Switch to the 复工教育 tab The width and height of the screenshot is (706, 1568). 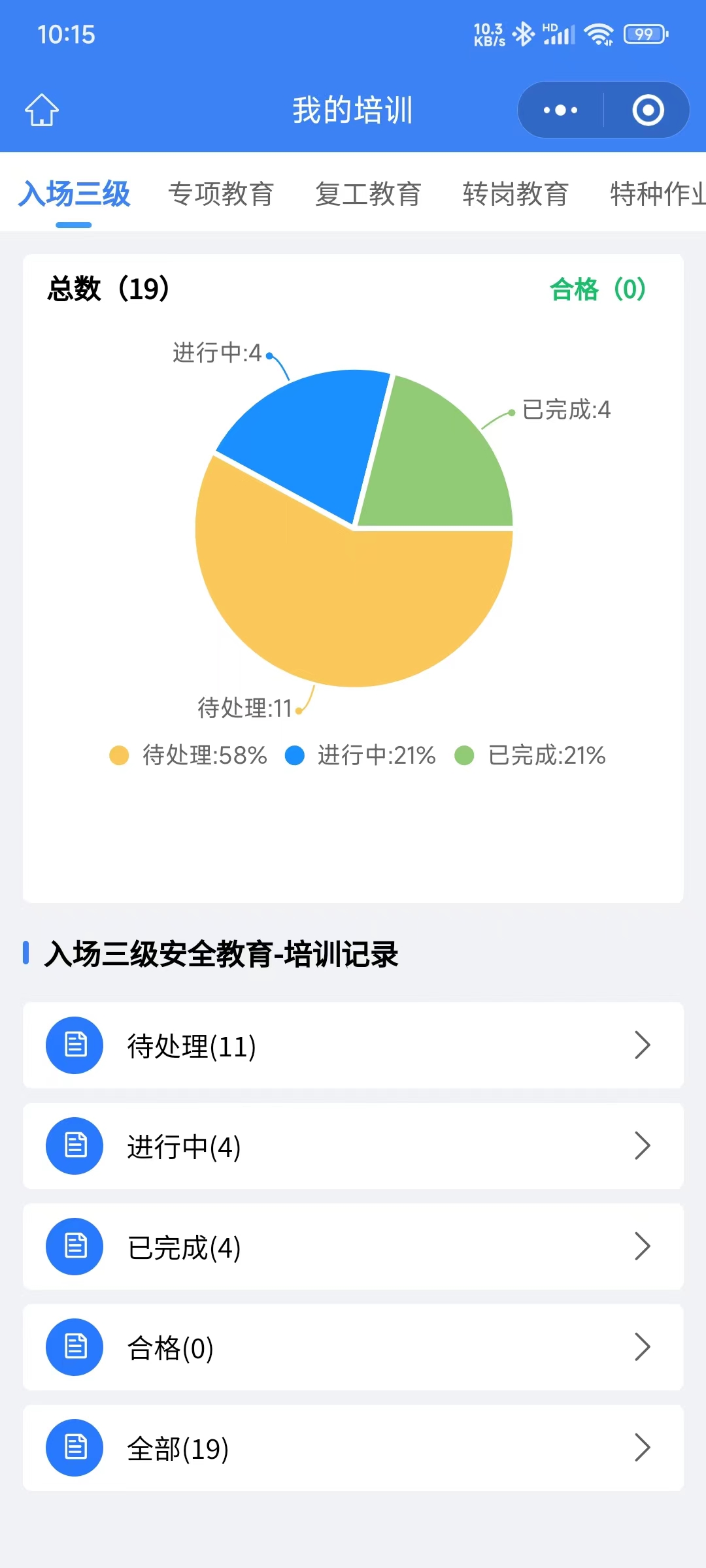(x=368, y=194)
